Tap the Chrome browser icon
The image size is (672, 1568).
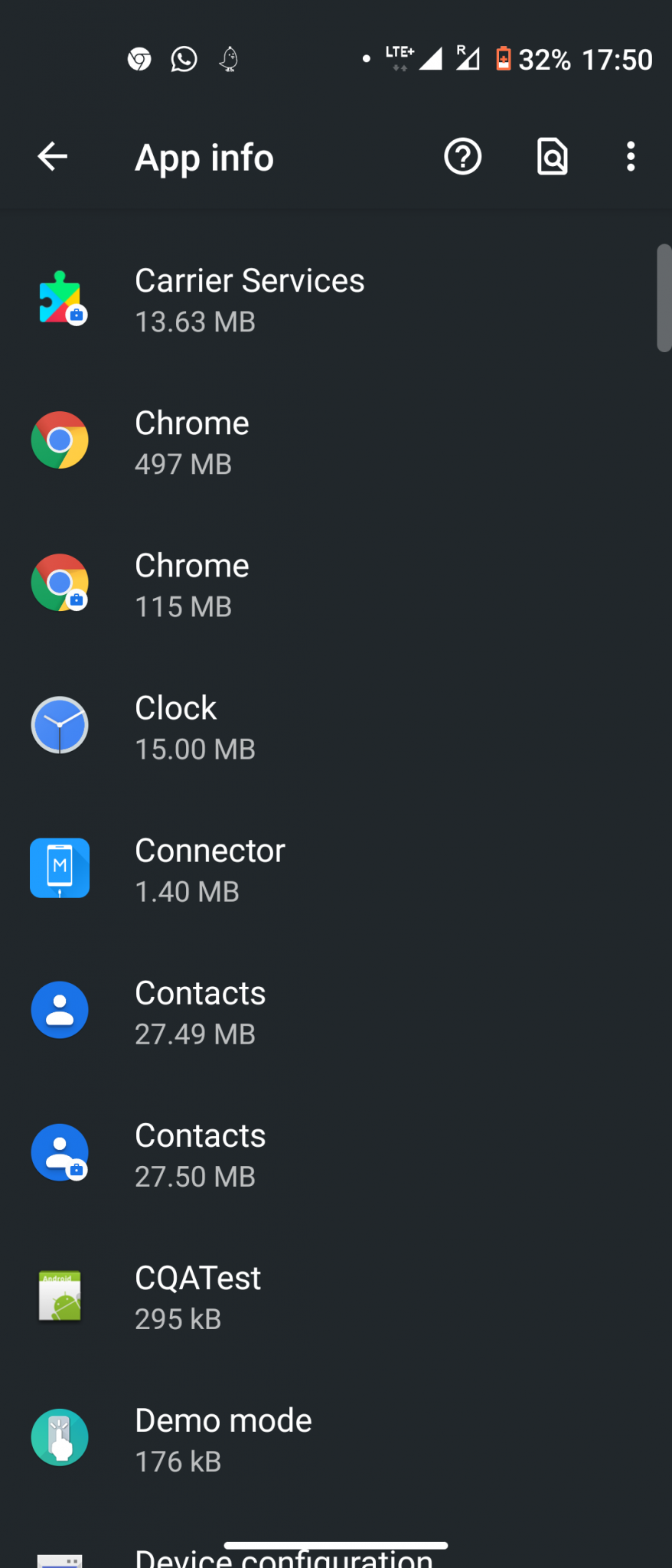60,439
